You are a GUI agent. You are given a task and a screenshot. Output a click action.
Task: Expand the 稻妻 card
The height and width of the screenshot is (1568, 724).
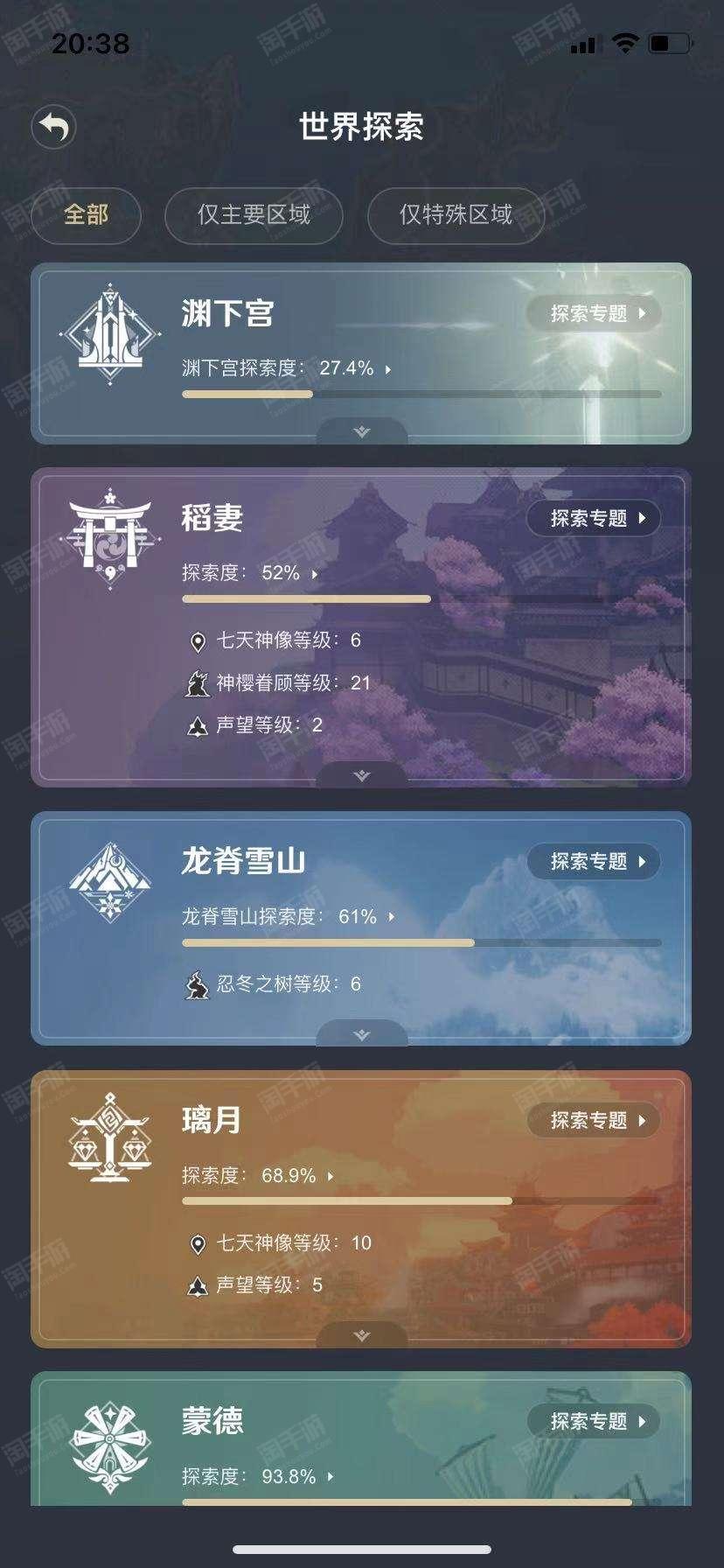click(x=362, y=775)
